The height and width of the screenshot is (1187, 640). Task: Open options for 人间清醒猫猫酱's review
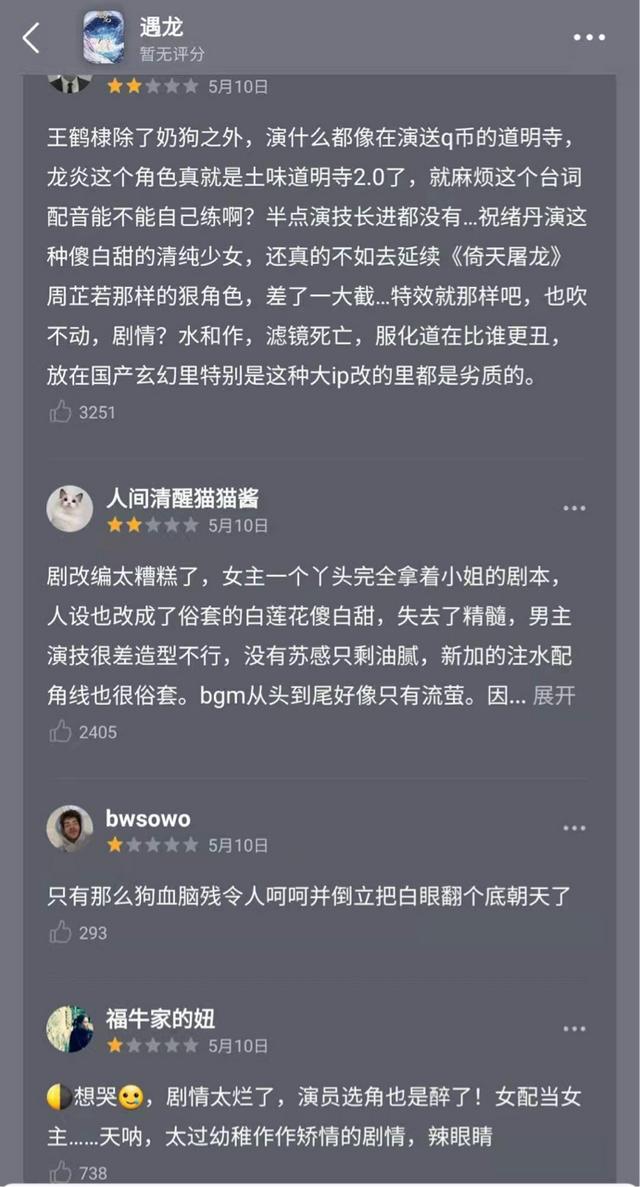tap(574, 508)
